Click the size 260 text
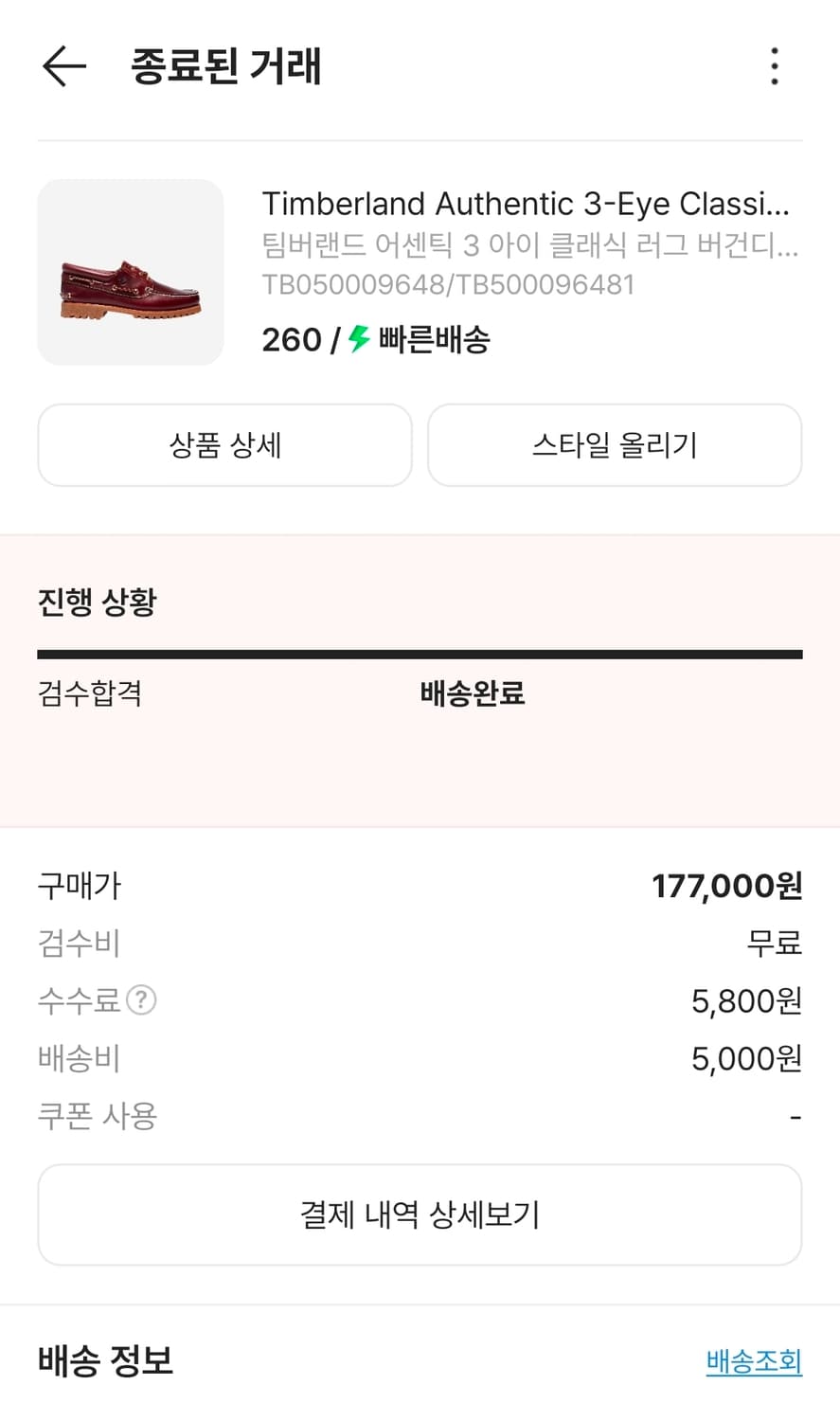The width and height of the screenshot is (840, 1421). 289,339
